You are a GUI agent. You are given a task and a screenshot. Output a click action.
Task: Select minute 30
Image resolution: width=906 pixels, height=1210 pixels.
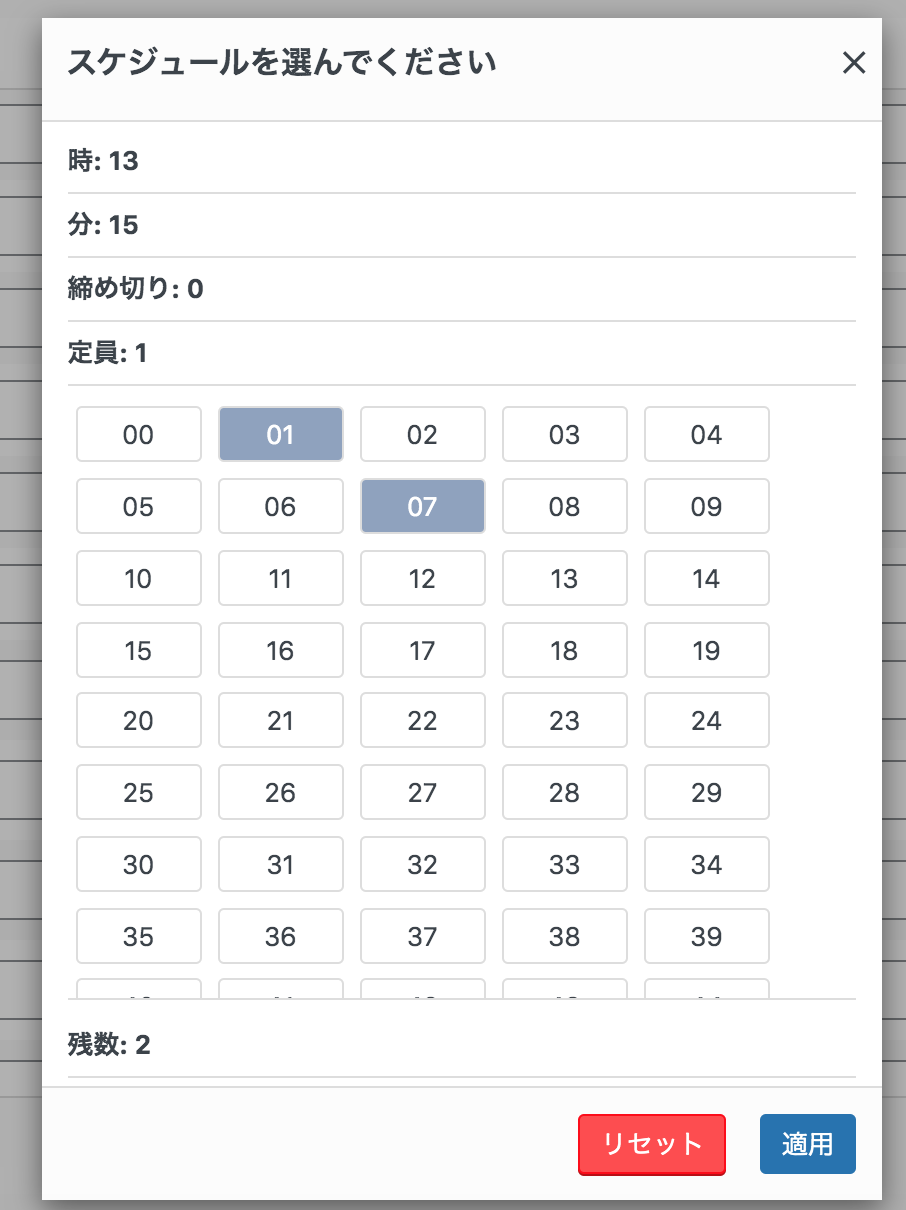138,864
